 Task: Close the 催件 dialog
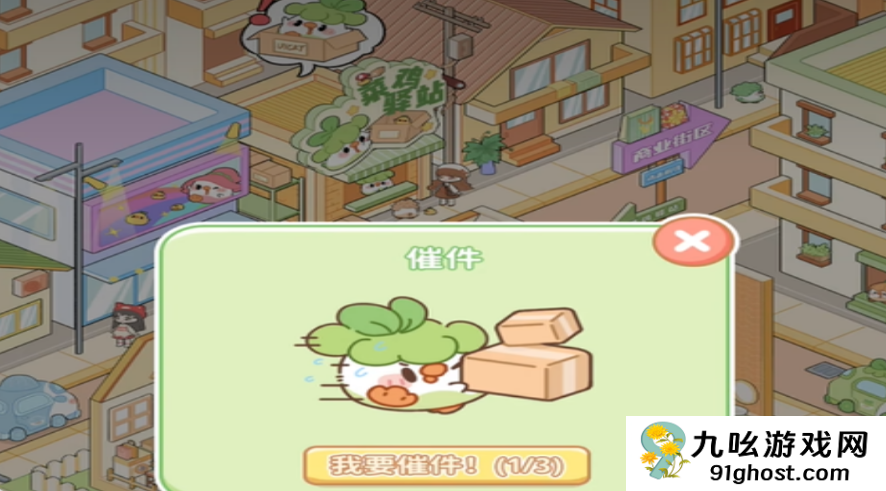[x=691, y=241]
